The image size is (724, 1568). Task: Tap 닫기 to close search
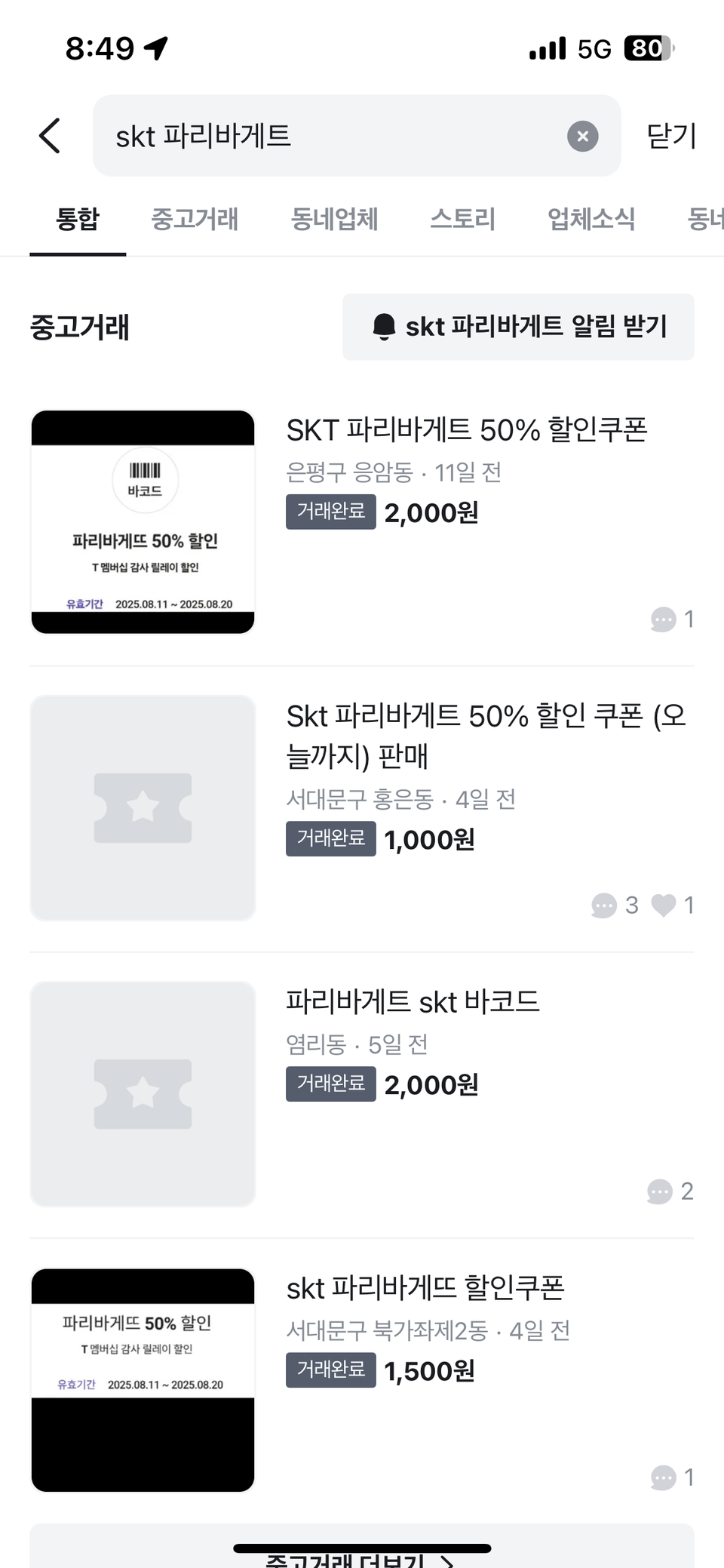(670, 136)
